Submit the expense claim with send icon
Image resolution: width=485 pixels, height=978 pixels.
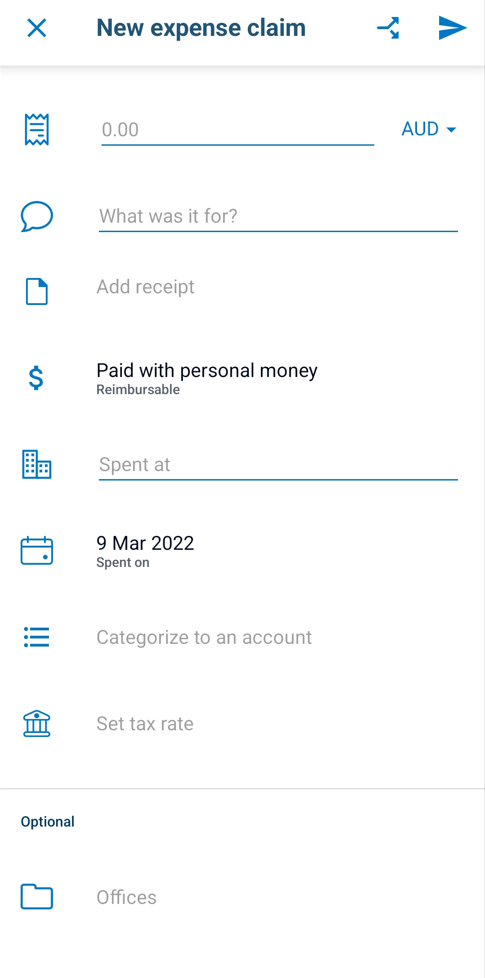(452, 28)
